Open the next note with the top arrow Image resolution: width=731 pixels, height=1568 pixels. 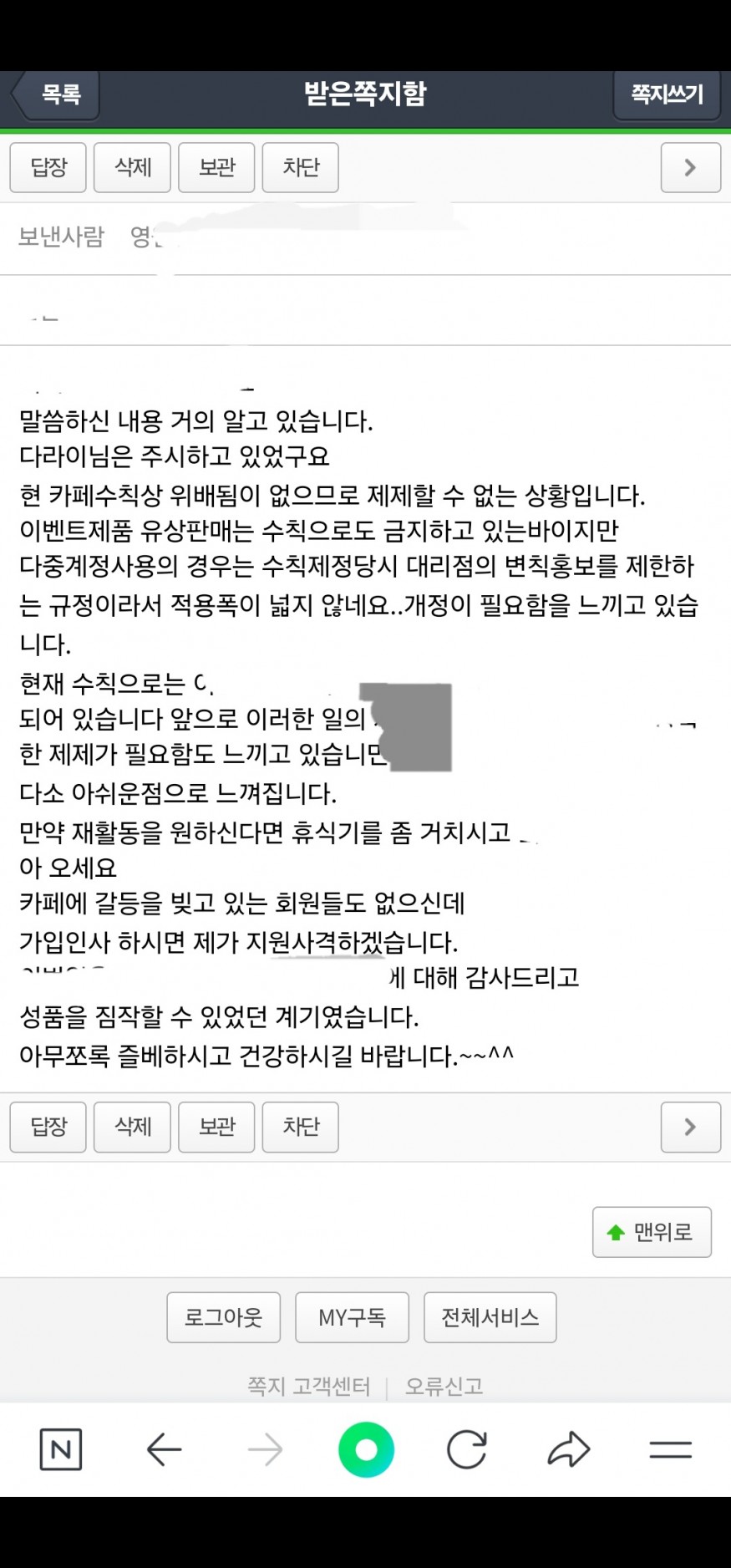(690, 168)
